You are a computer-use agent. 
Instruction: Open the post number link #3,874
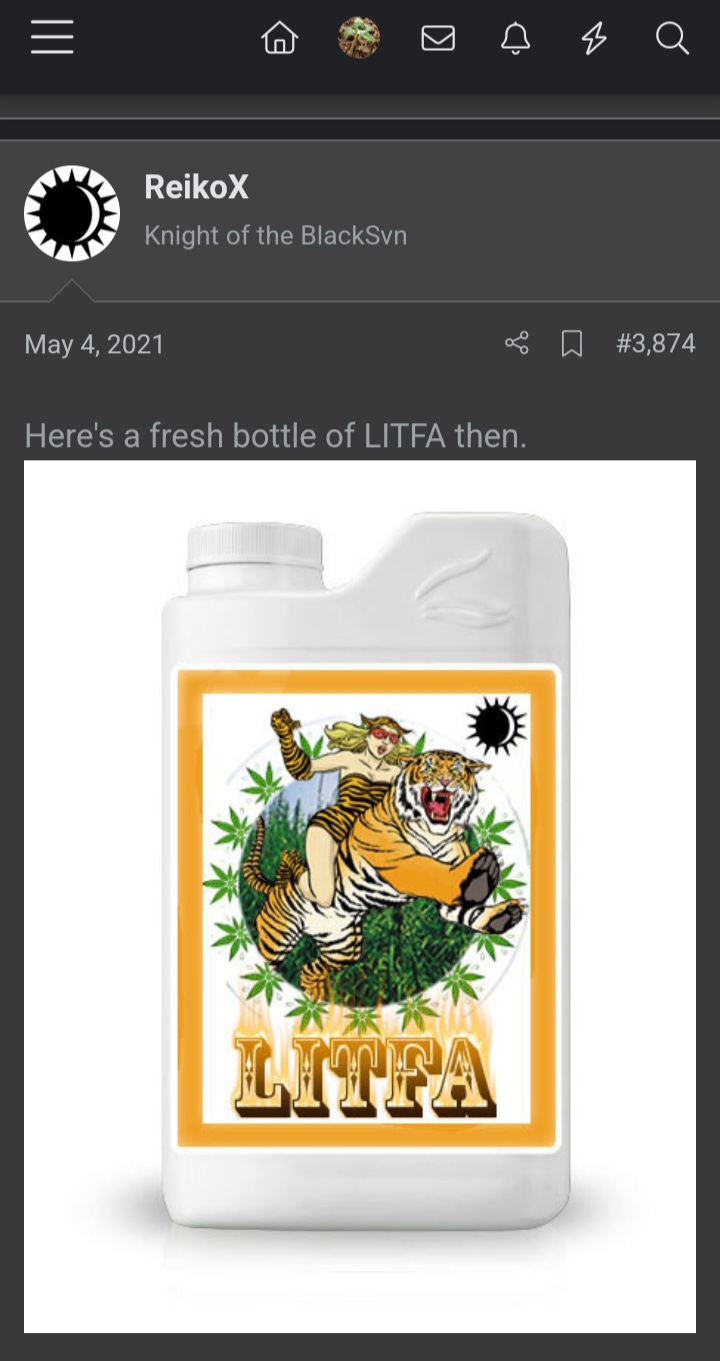(x=656, y=343)
